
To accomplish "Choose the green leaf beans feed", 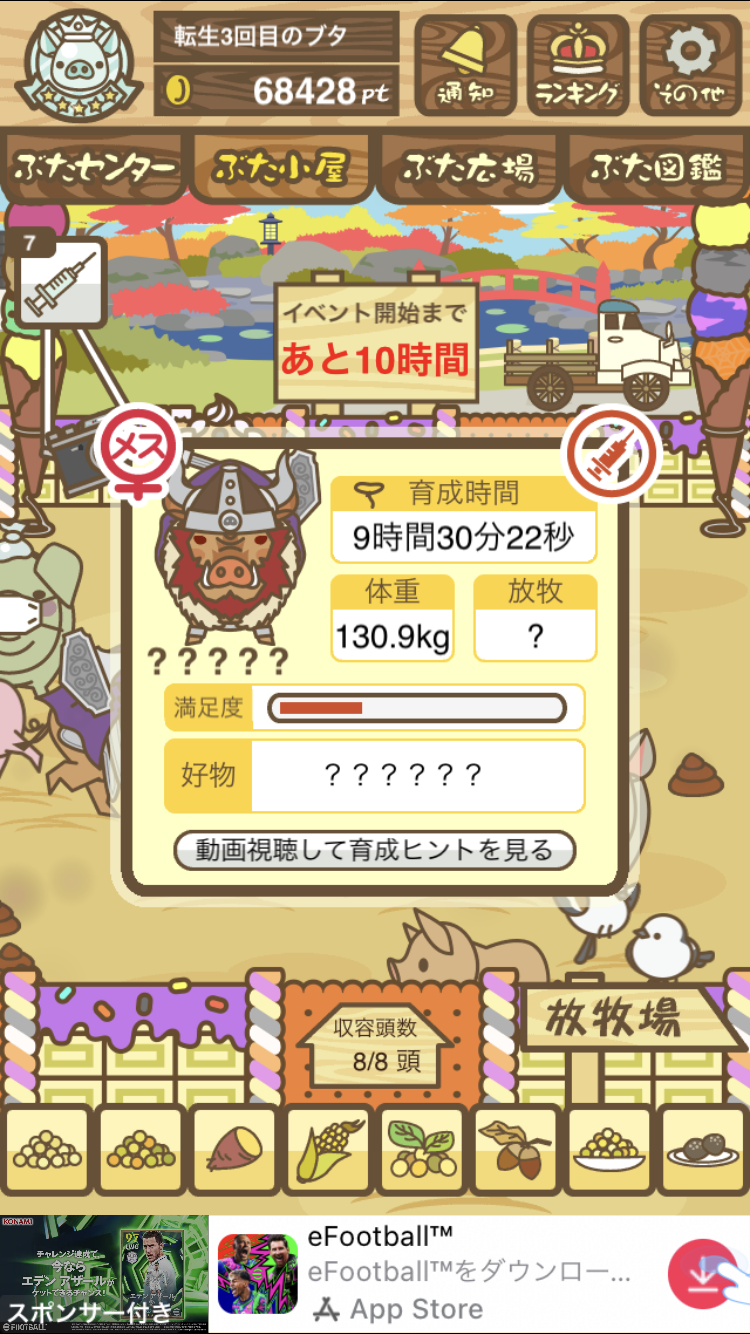I will [421, 1150].
